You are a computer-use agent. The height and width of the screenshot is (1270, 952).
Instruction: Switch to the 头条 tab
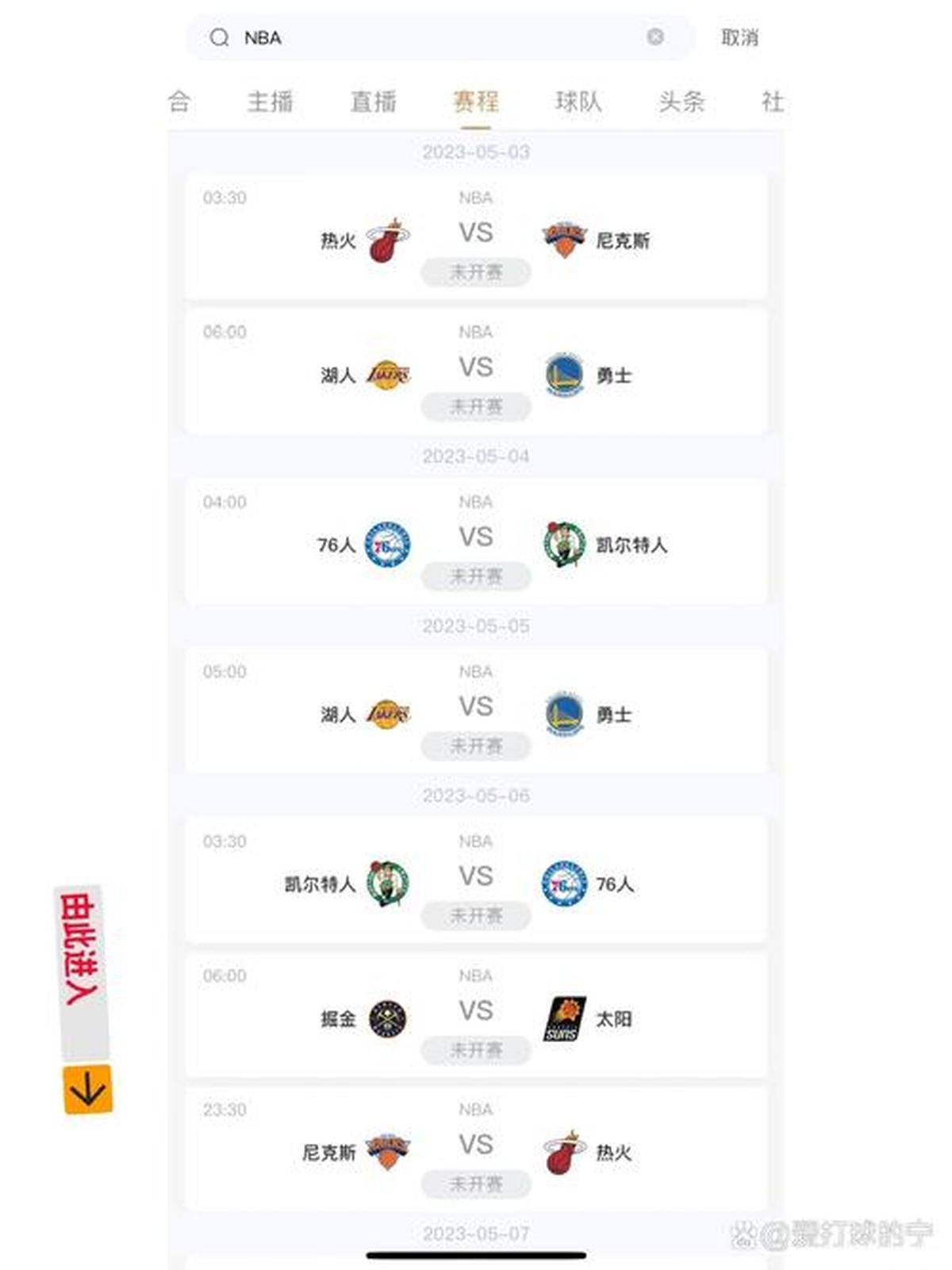681,102
